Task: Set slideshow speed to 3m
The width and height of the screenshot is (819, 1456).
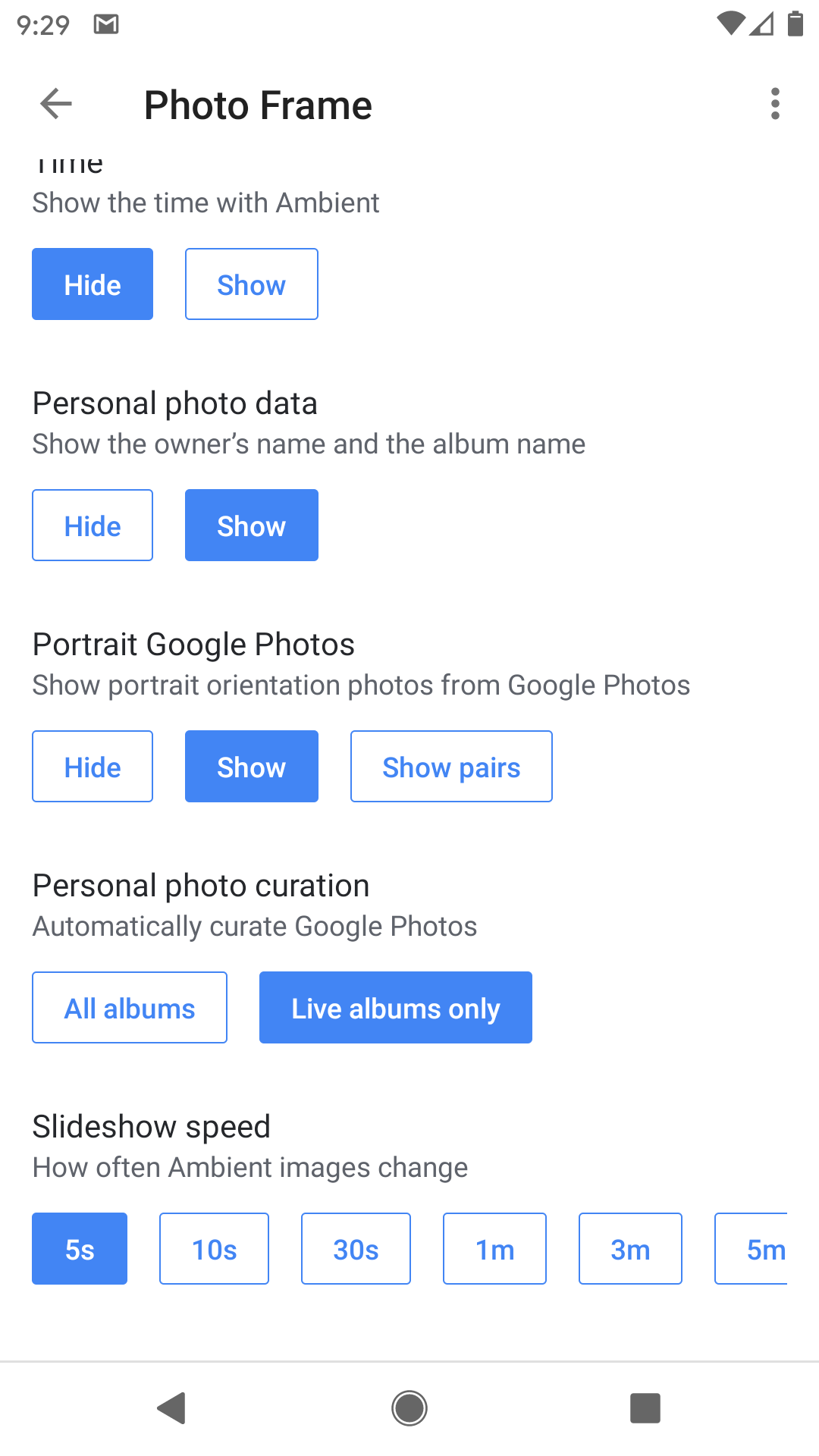Action: (x=630, y=1249)
